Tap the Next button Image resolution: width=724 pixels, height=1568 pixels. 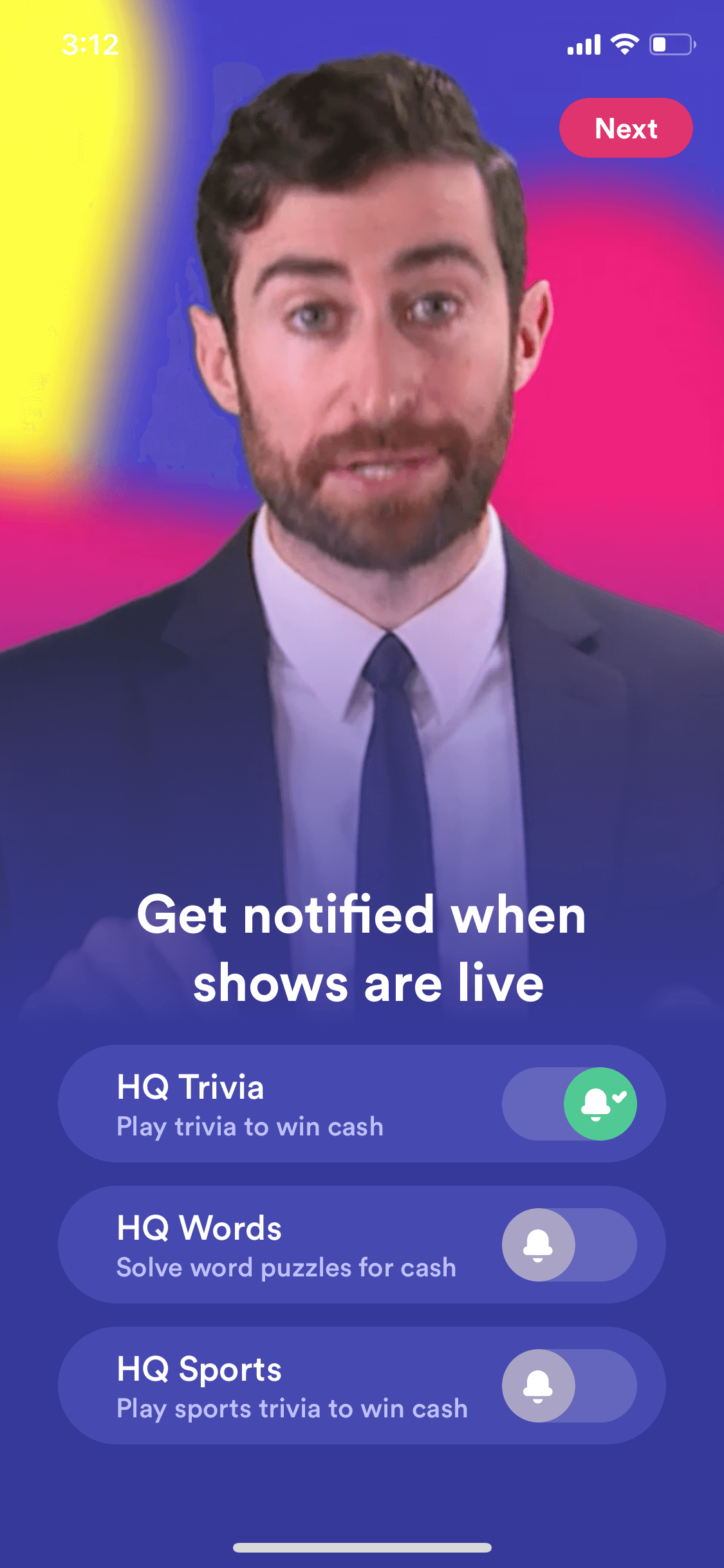point(626,128)
